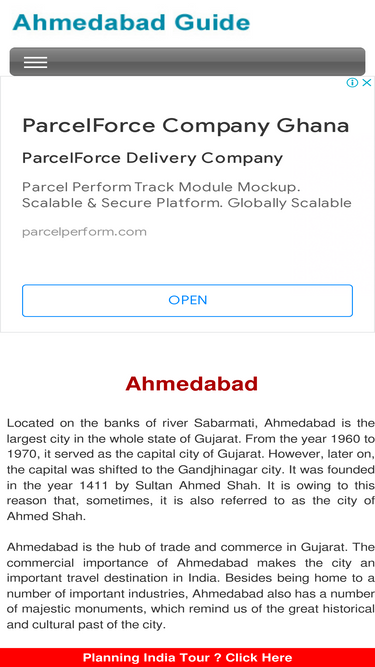Tap the Planning India Tour Click Here banner
This screenshot has height=667, width=375.
tap(188, 658)
